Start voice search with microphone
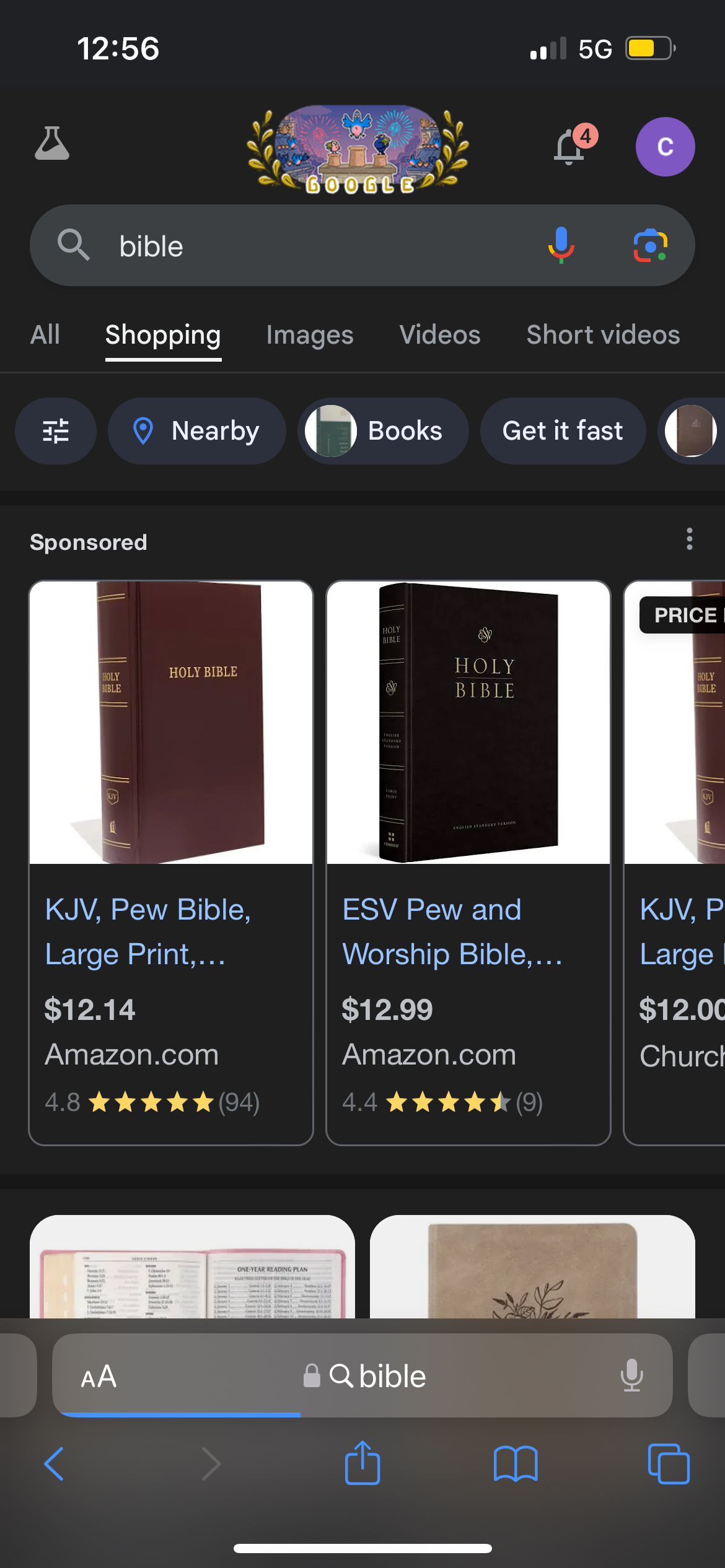The height and width of the screenshot is (1568, 725). click(x=561, y=245)
